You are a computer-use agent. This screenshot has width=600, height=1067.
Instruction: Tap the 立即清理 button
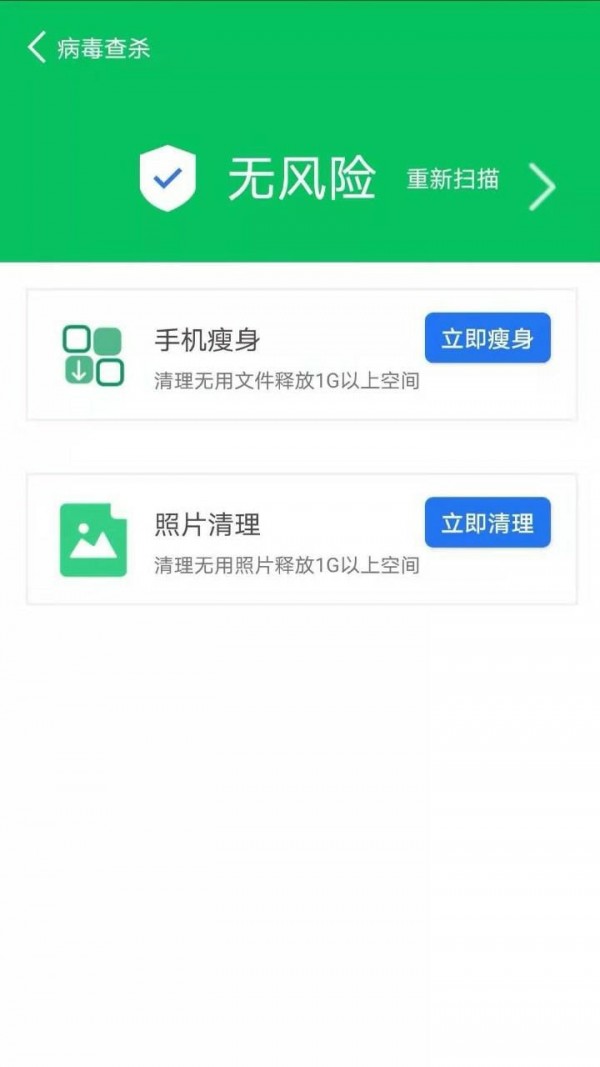click(487, 522)
